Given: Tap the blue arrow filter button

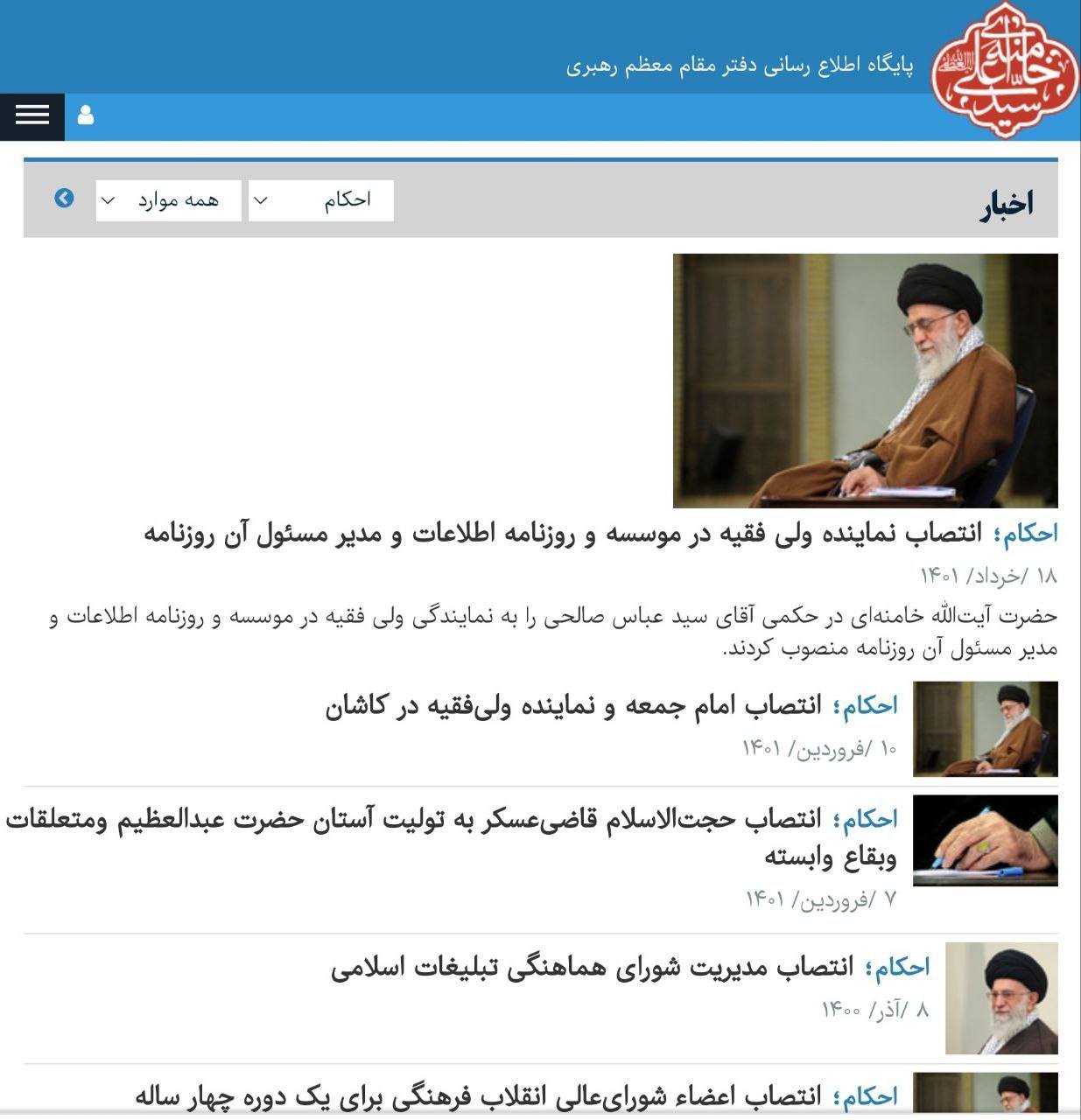Looking at the screenshot, I should pyautogui.click(x=64, y=199).
